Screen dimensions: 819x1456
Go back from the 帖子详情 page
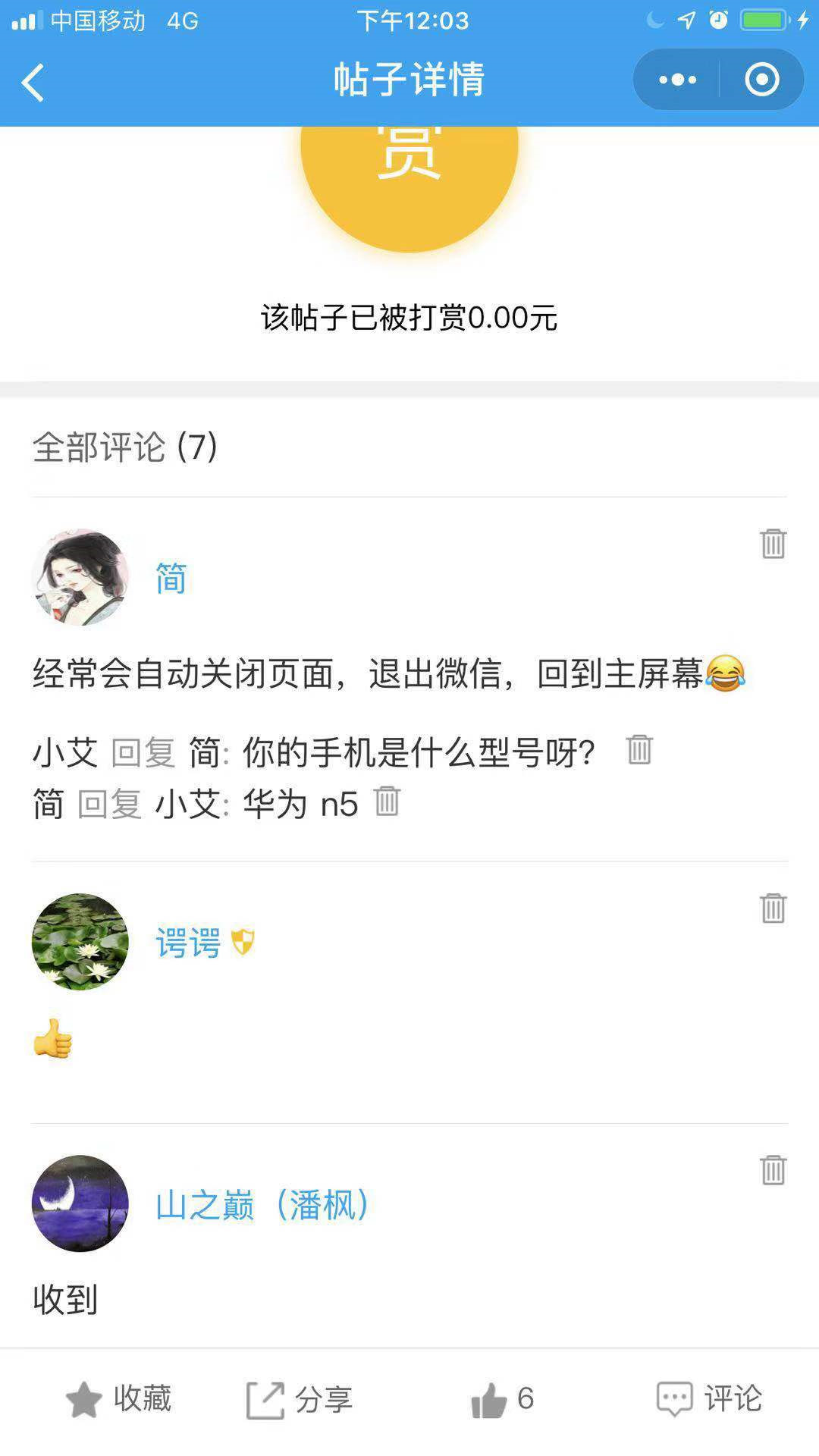[33, 82]
